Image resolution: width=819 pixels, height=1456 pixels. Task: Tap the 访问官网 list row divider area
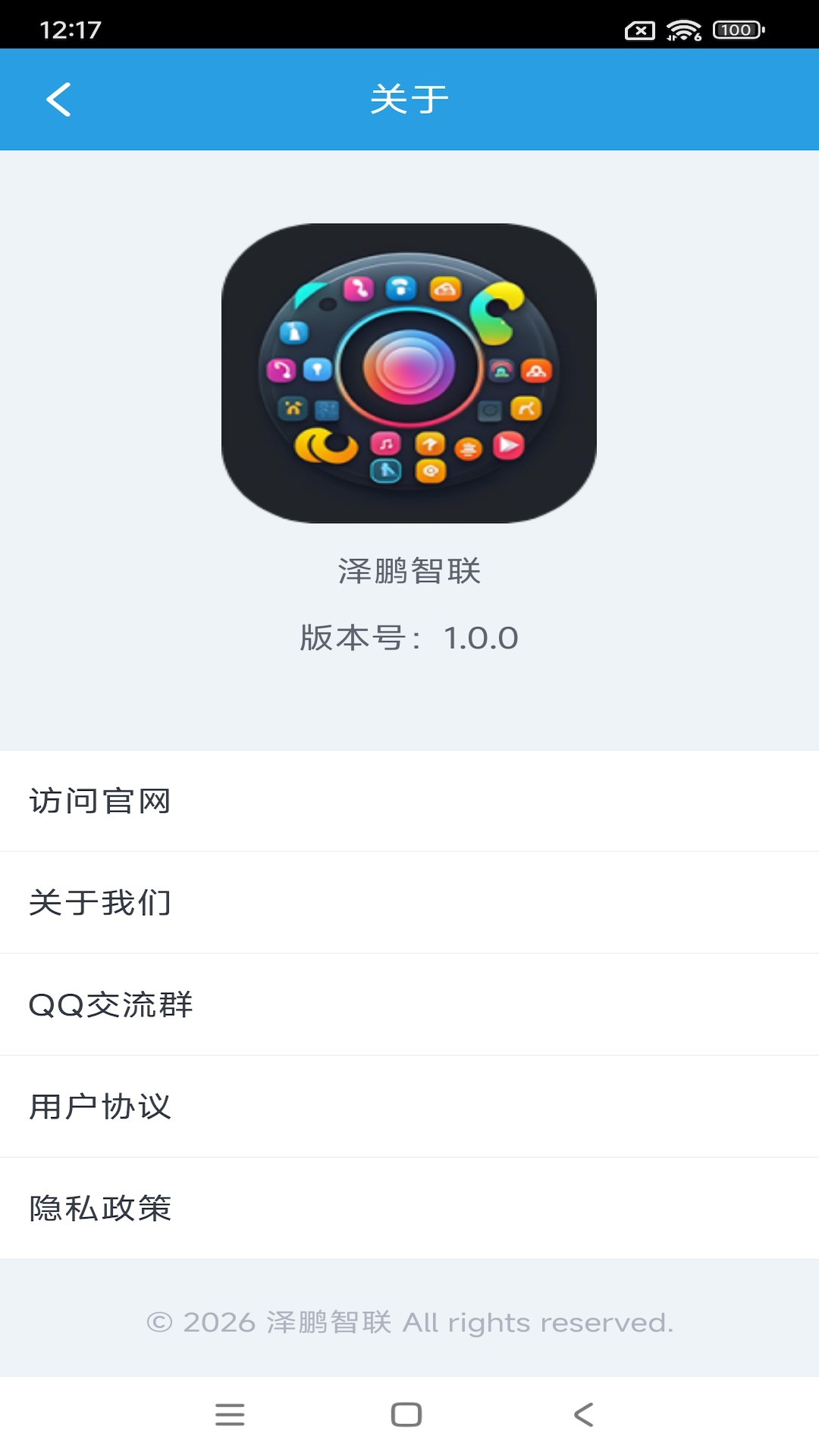[x=409, y=850]
